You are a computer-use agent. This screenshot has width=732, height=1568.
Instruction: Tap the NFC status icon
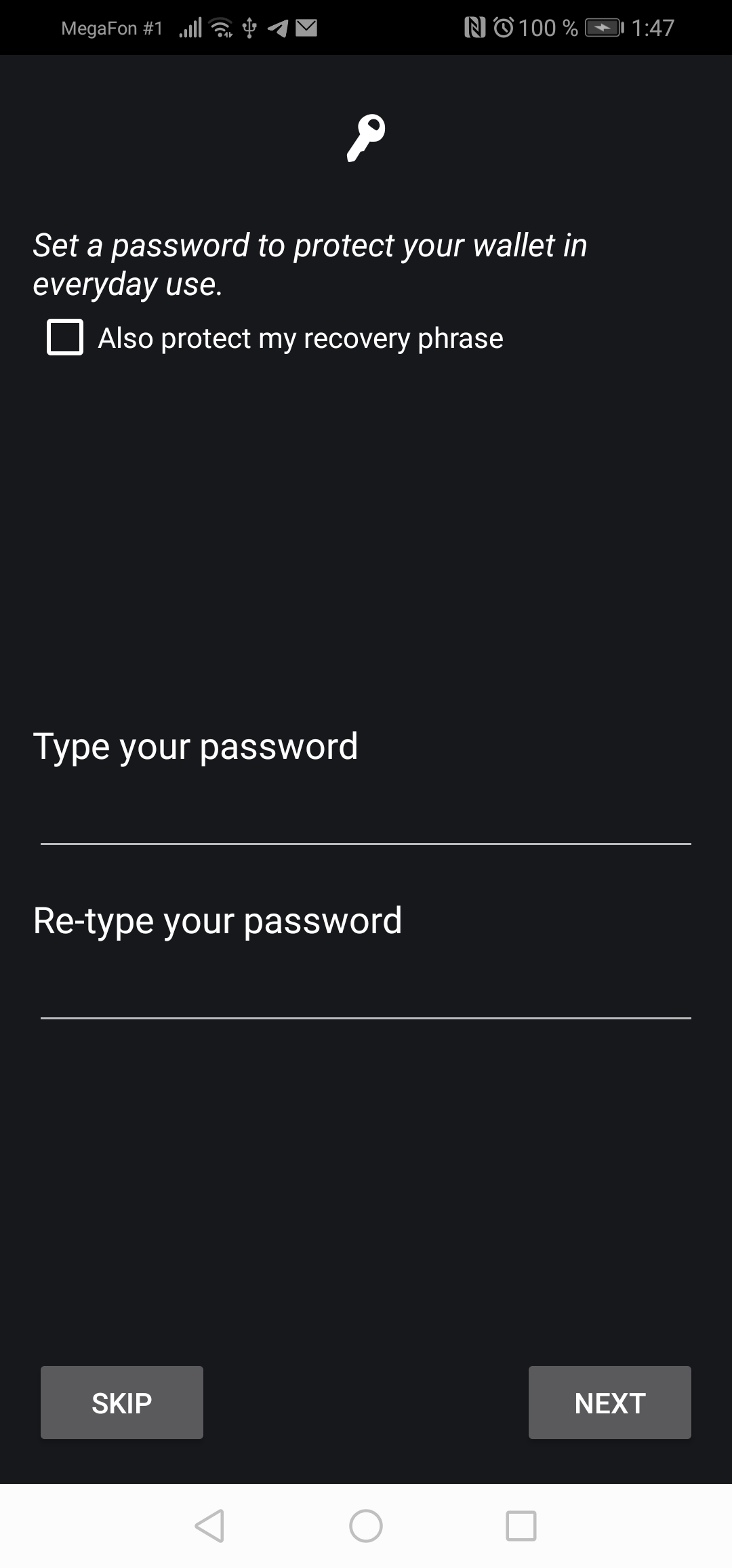click(x=474, y=27)
